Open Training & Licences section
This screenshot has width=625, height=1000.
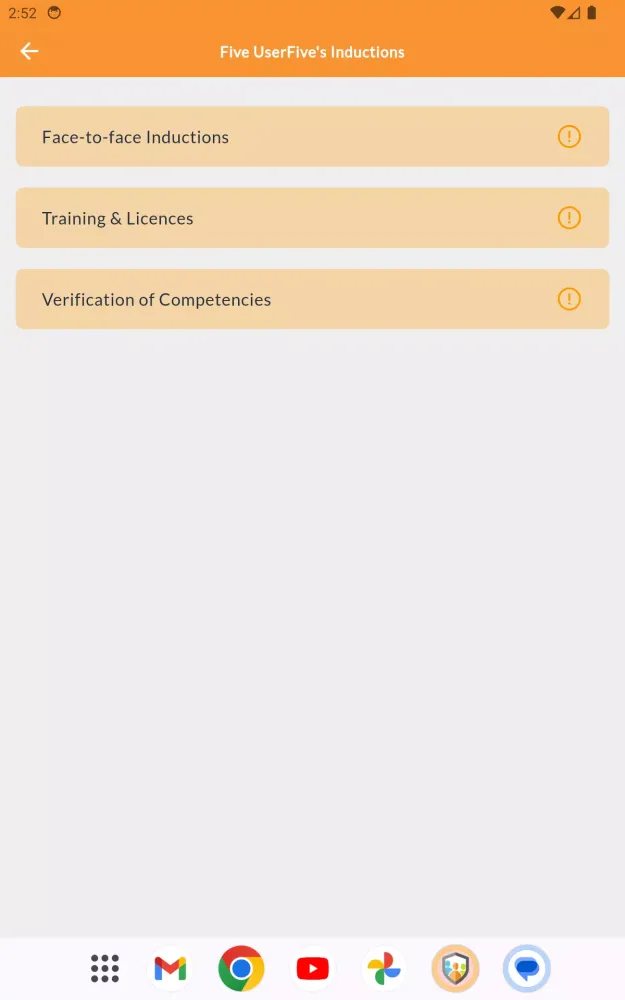tap(312, 218)
